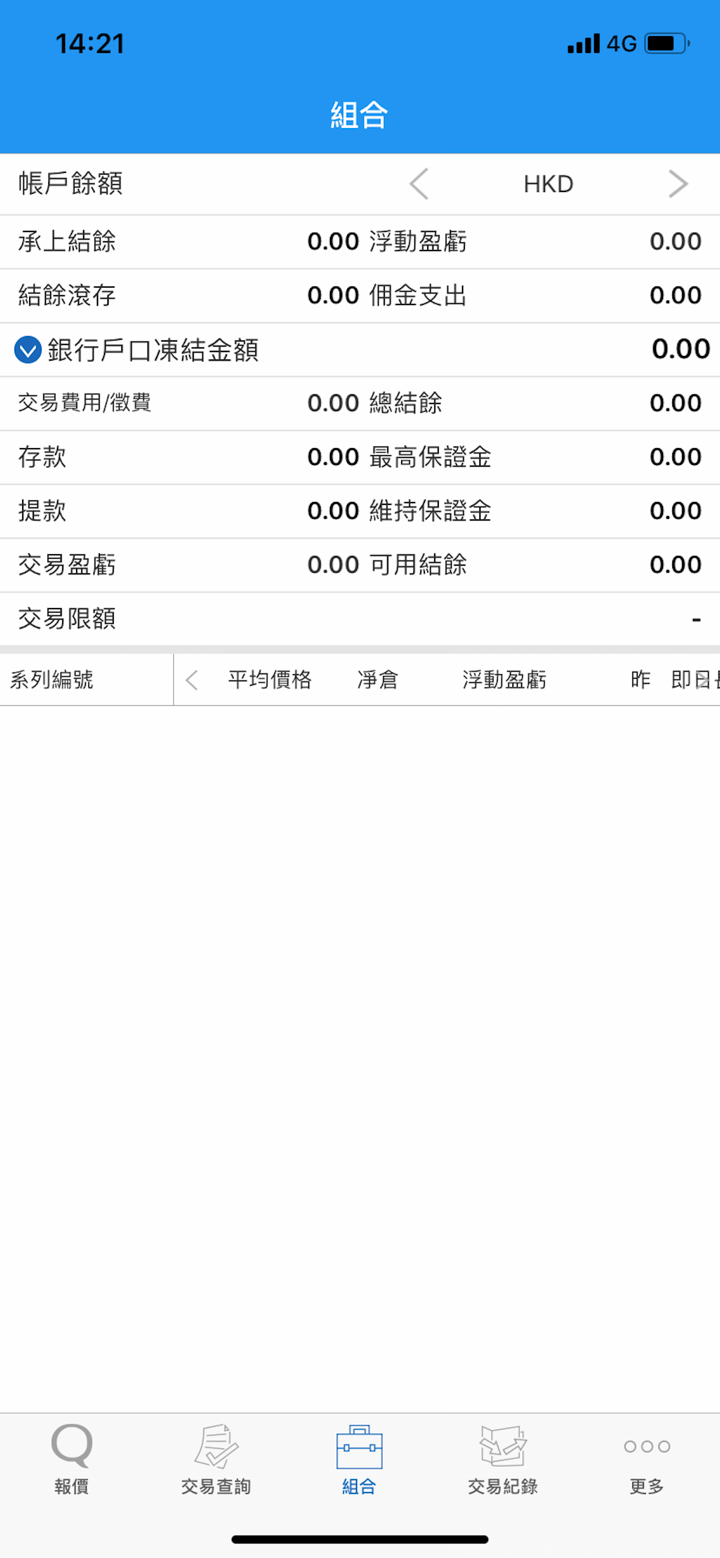The image size is (720, 1558).
Task: Switch to previous currency with left arrow
Action: [420, 184]
